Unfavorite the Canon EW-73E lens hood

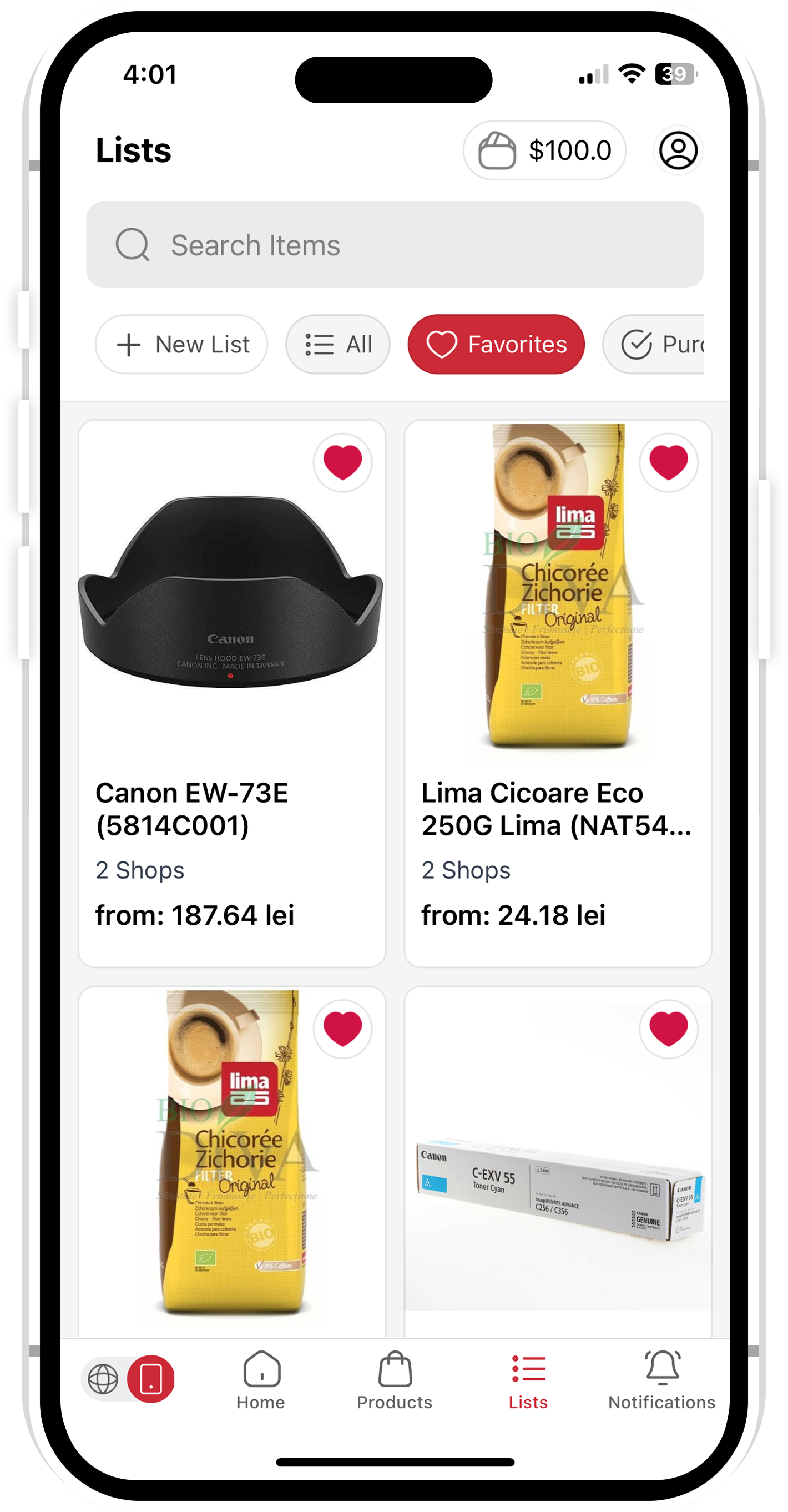pyautogui.click(x=342, y=462)
